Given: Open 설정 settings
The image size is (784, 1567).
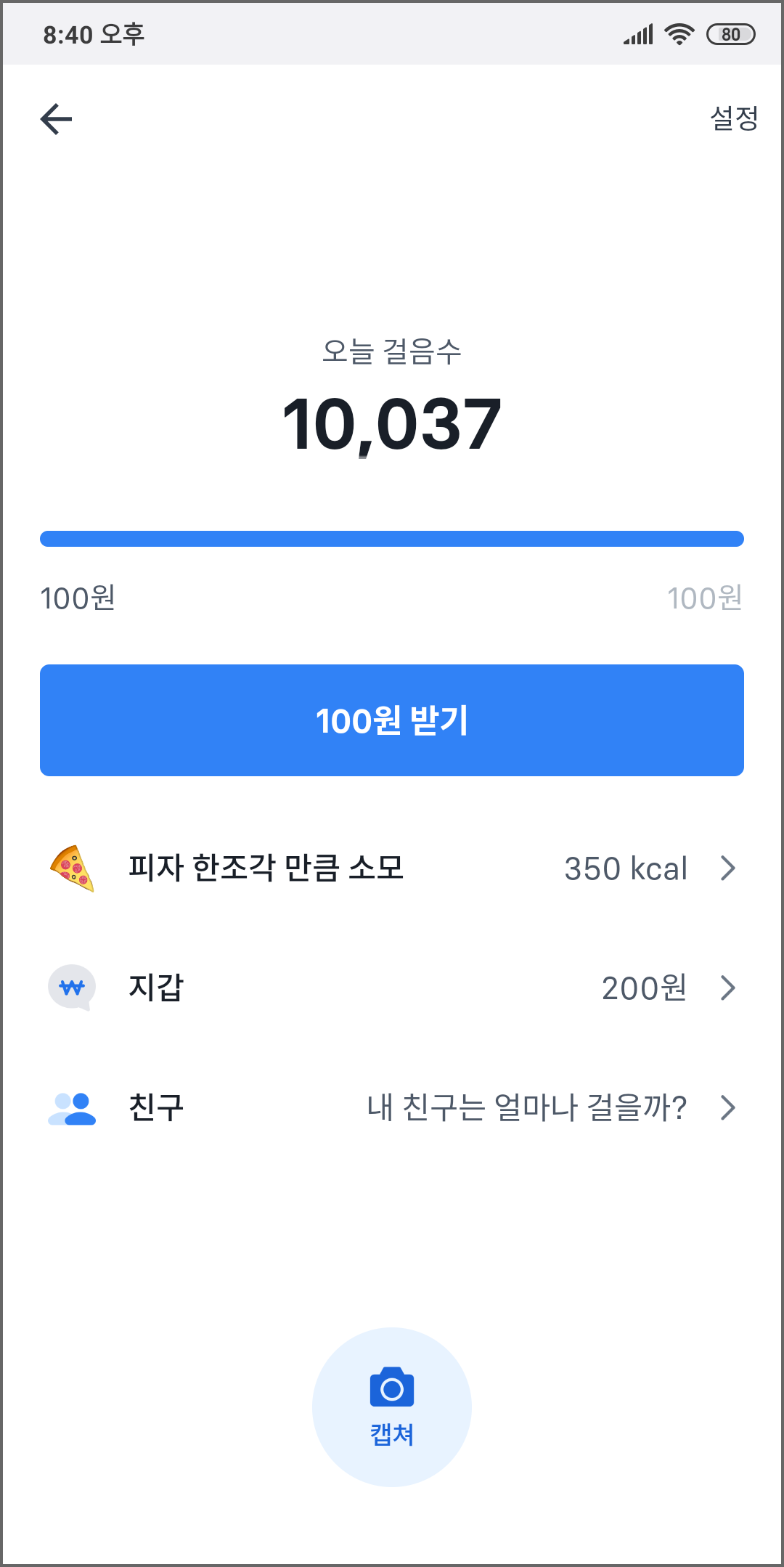Looking at the screenshot, I should 733,118.
